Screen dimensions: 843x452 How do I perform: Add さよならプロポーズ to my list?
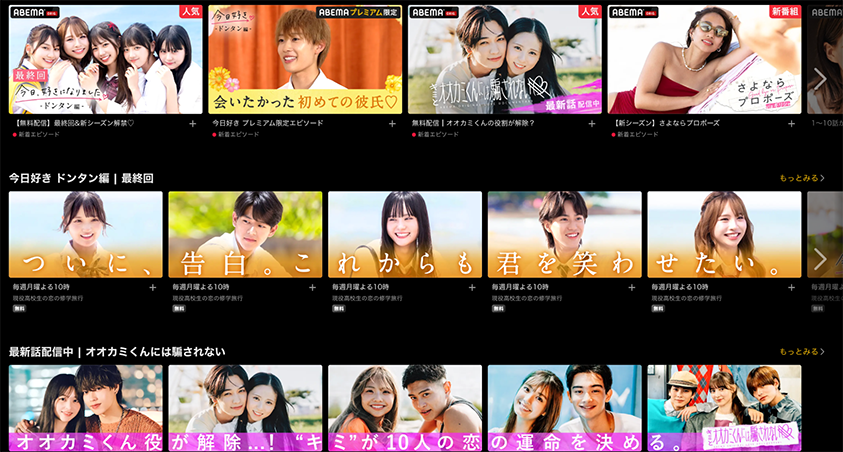coord(792,124)
